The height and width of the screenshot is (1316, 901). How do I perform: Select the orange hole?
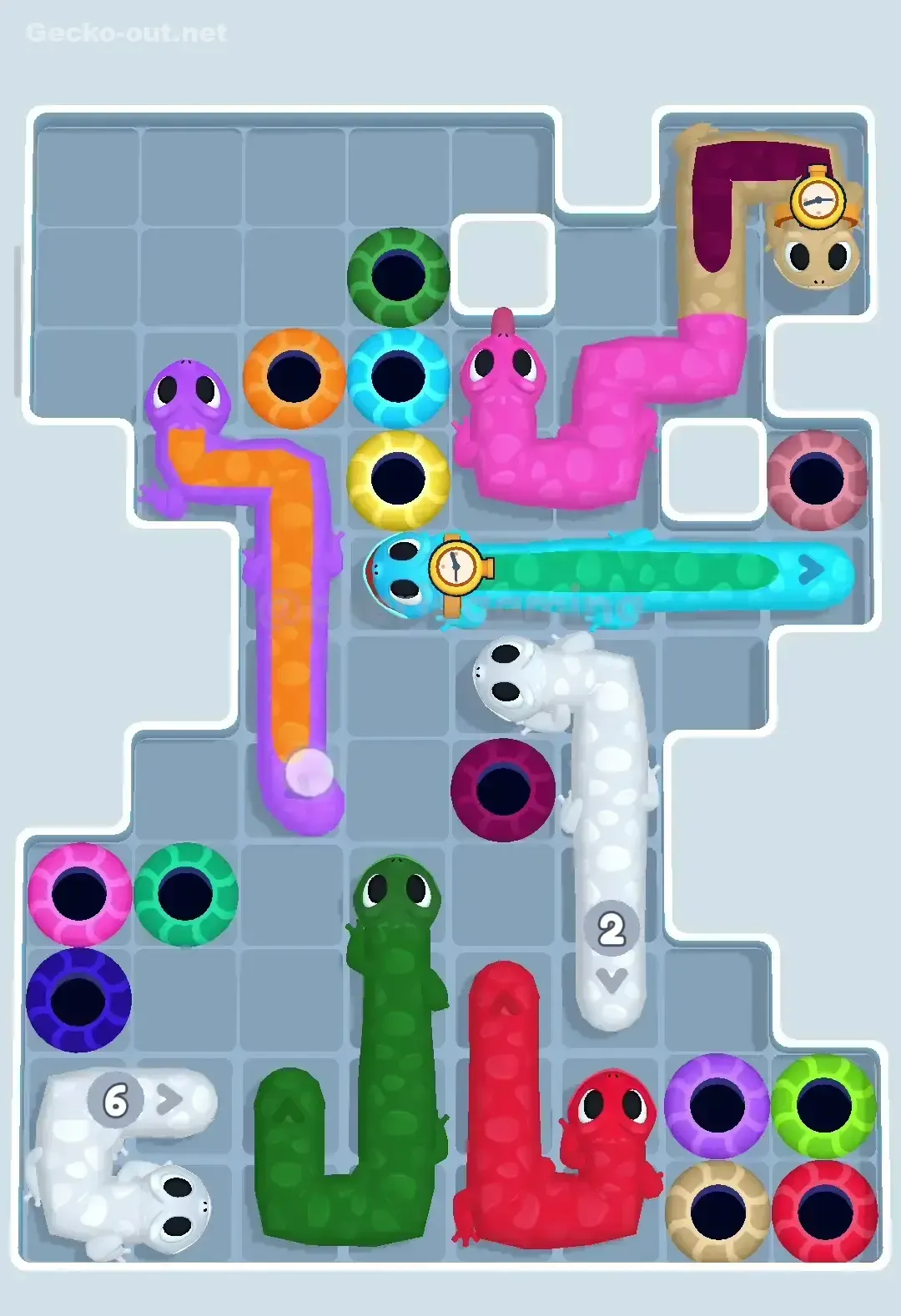pyautogui.click(x=294, y=375)
